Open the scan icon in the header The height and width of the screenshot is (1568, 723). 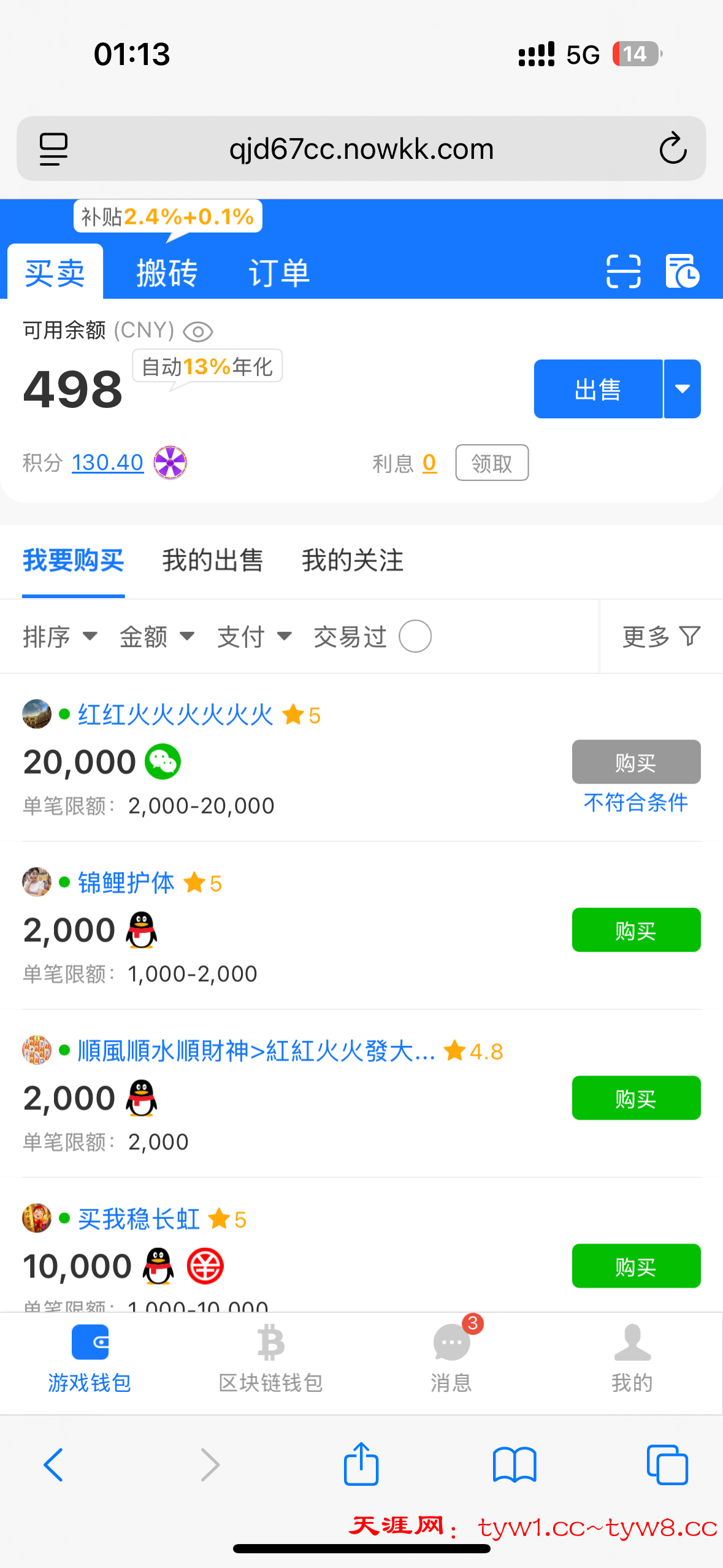[623, 272]
